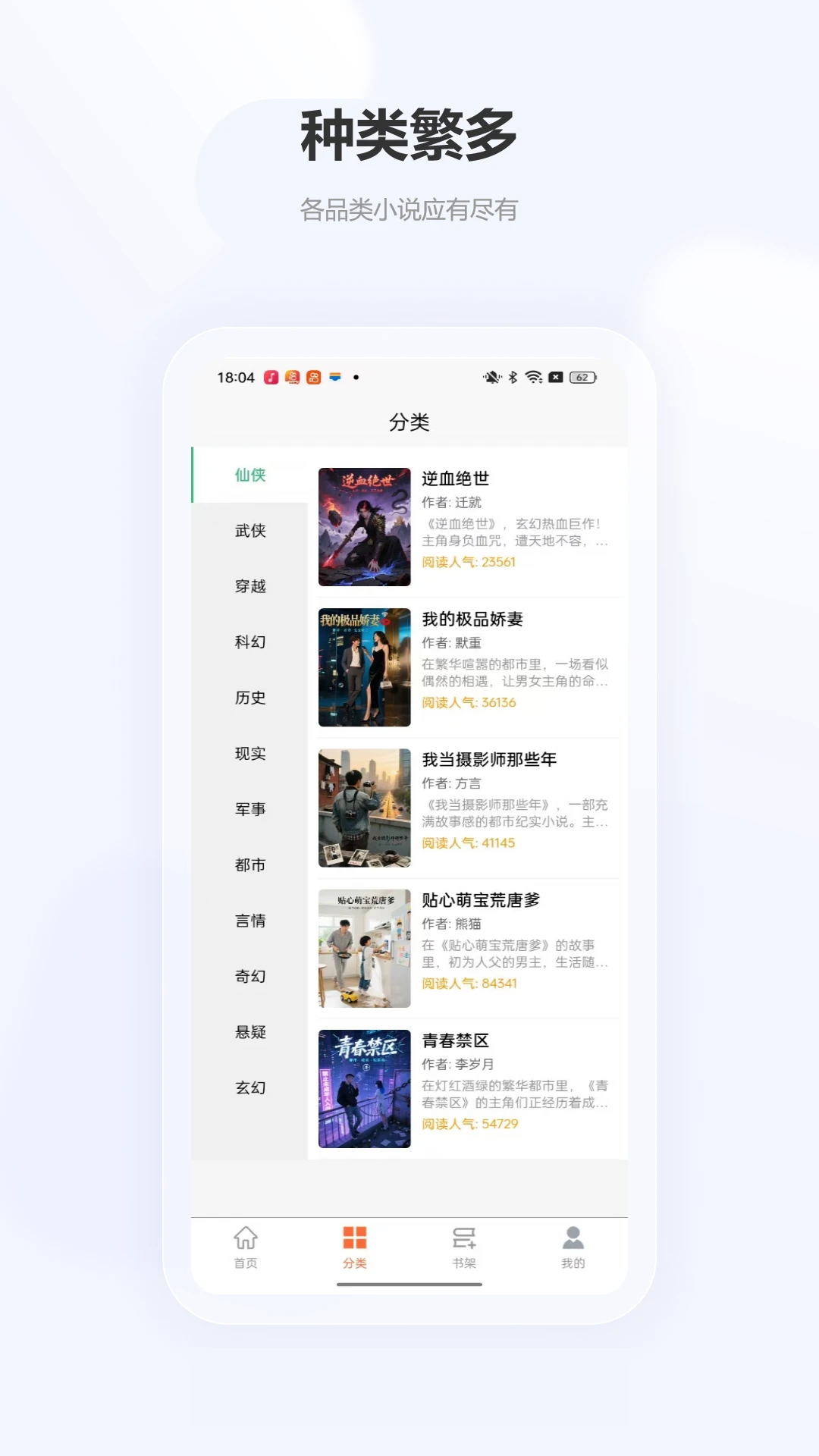Viewport: 819px width, 1456px height.
Task: Open the 穿越 category
Action: tap(251, 587)
